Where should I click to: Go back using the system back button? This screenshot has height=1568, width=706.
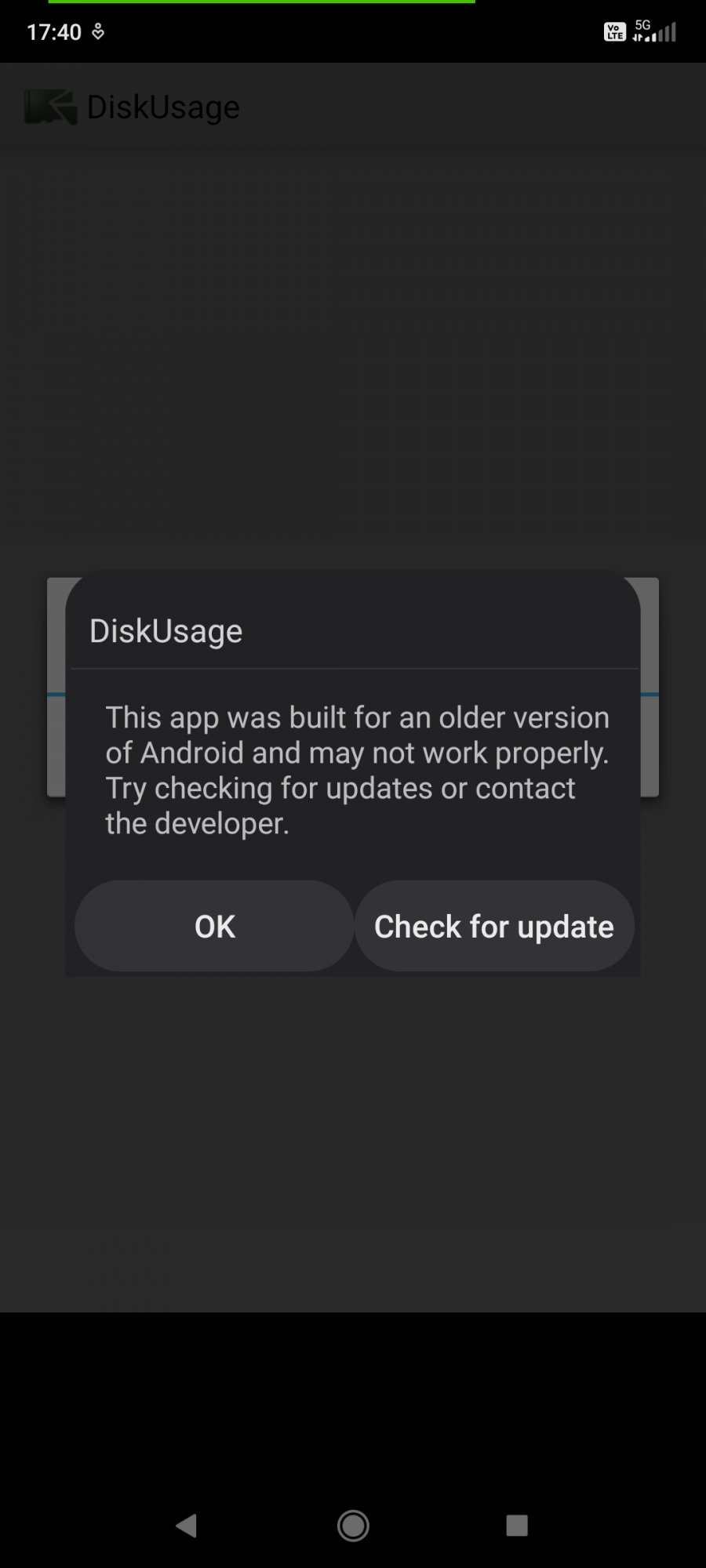coord(187,1526)
